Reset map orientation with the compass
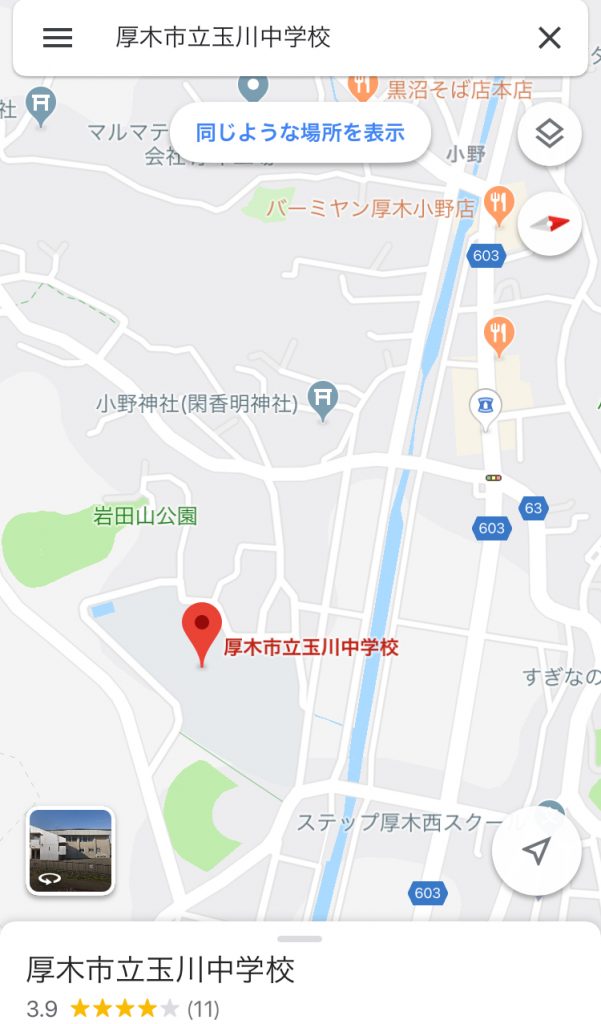601x1024 pixels. point(549,223)
